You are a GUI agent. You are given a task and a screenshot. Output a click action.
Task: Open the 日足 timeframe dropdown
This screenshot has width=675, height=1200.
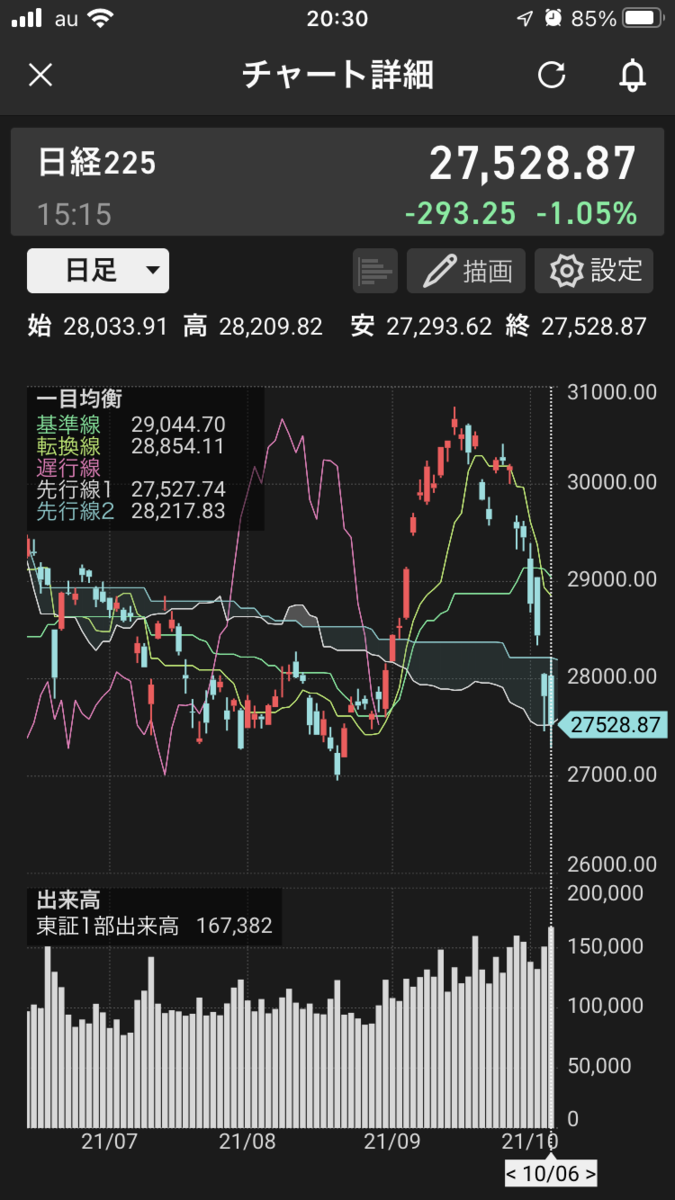click(x=98, y=270)
